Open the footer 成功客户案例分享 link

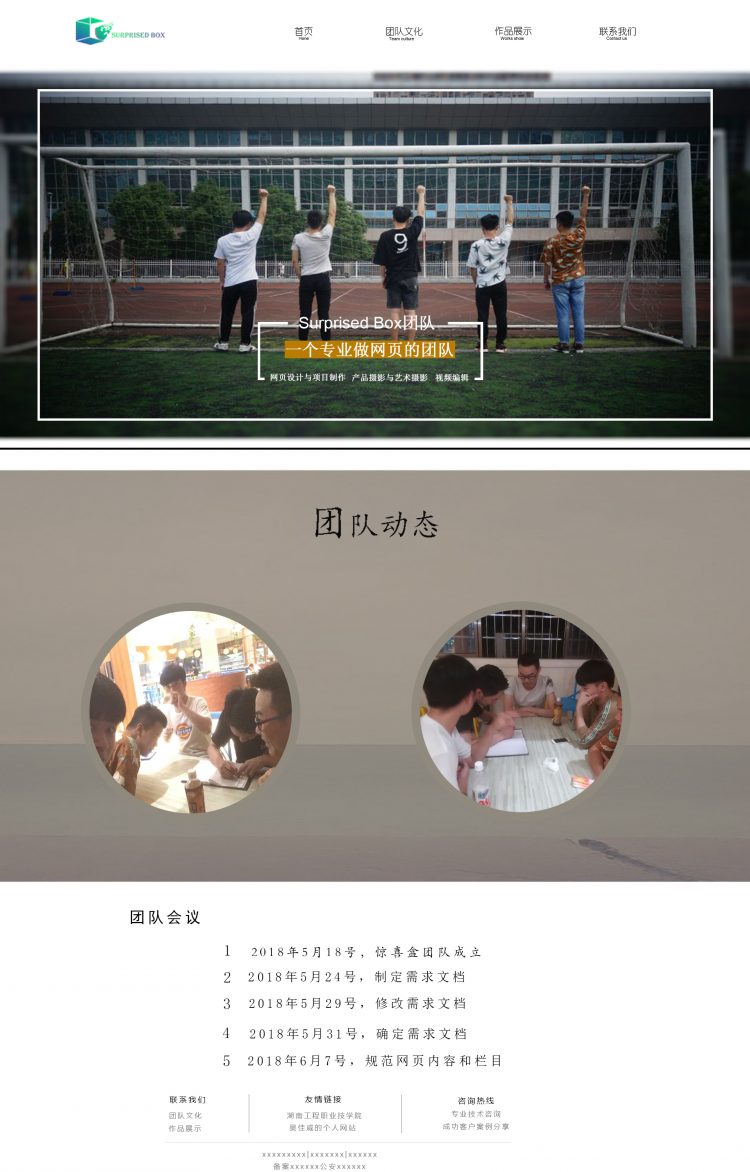click(x=476, y=1126)
